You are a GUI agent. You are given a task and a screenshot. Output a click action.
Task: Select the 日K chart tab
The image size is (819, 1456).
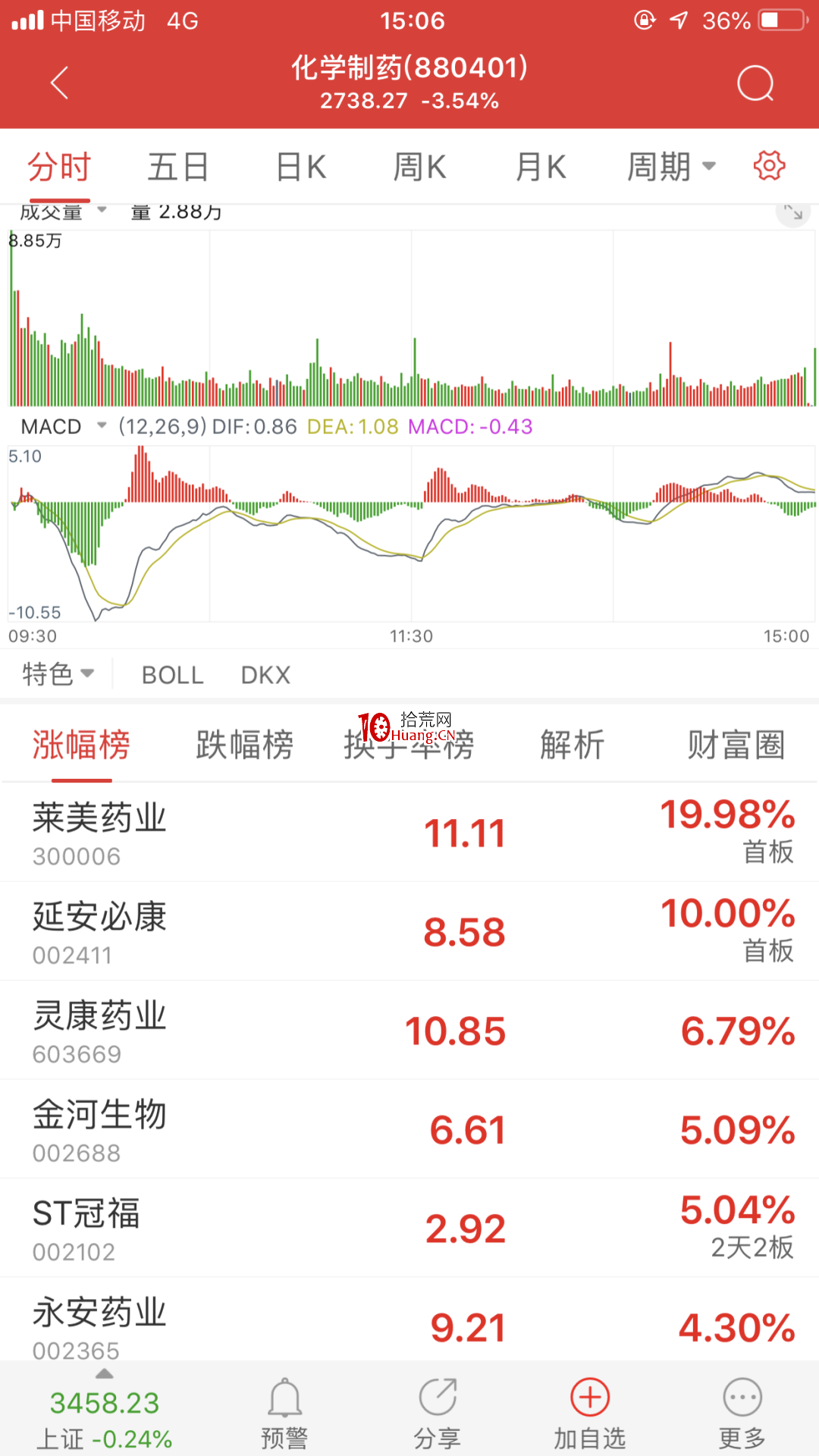pyautogui.click(x=300, y=167)
